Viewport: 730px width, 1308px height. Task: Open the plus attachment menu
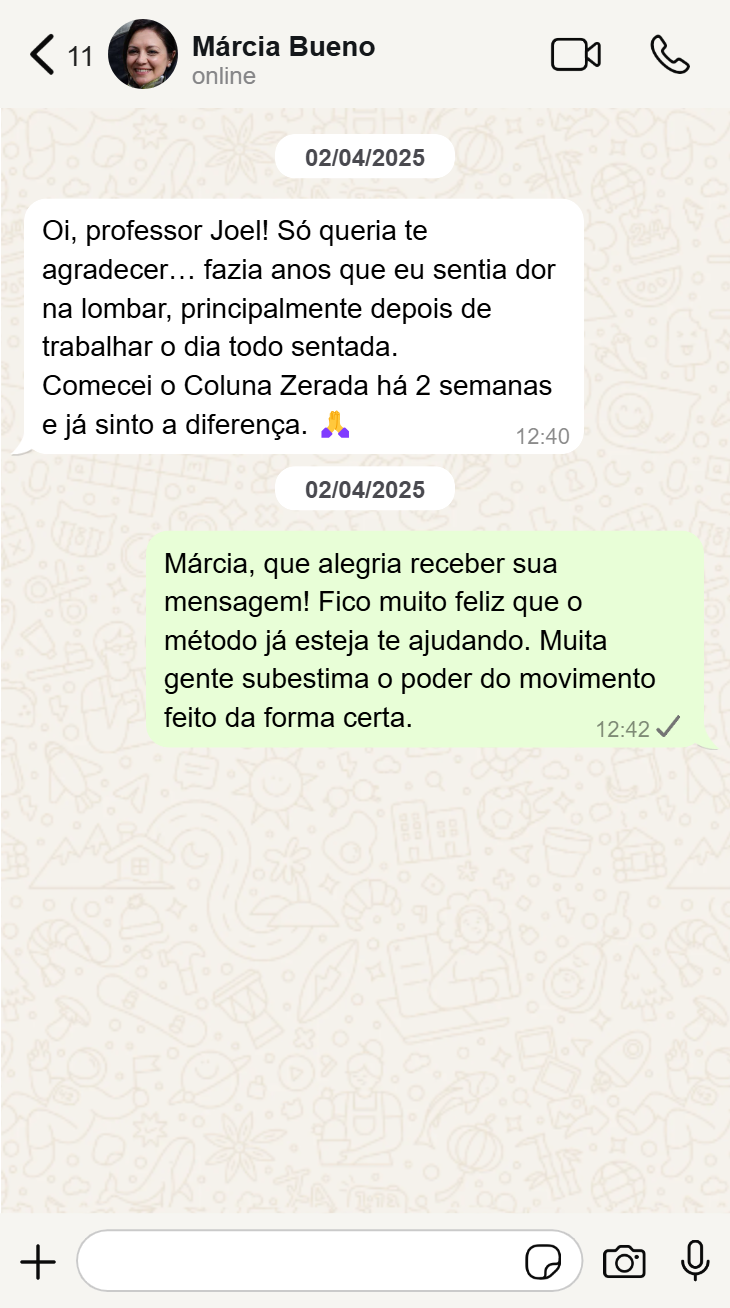pos(38,1262)
